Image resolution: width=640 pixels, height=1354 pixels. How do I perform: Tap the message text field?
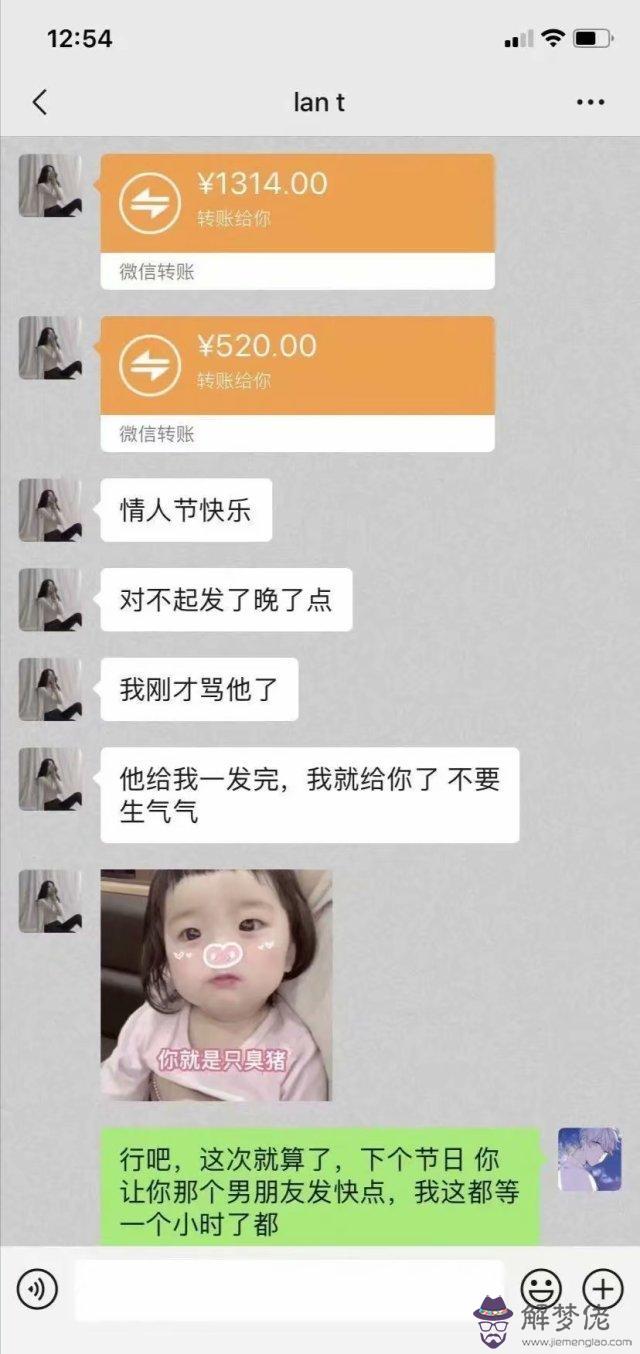(290, 1289)
